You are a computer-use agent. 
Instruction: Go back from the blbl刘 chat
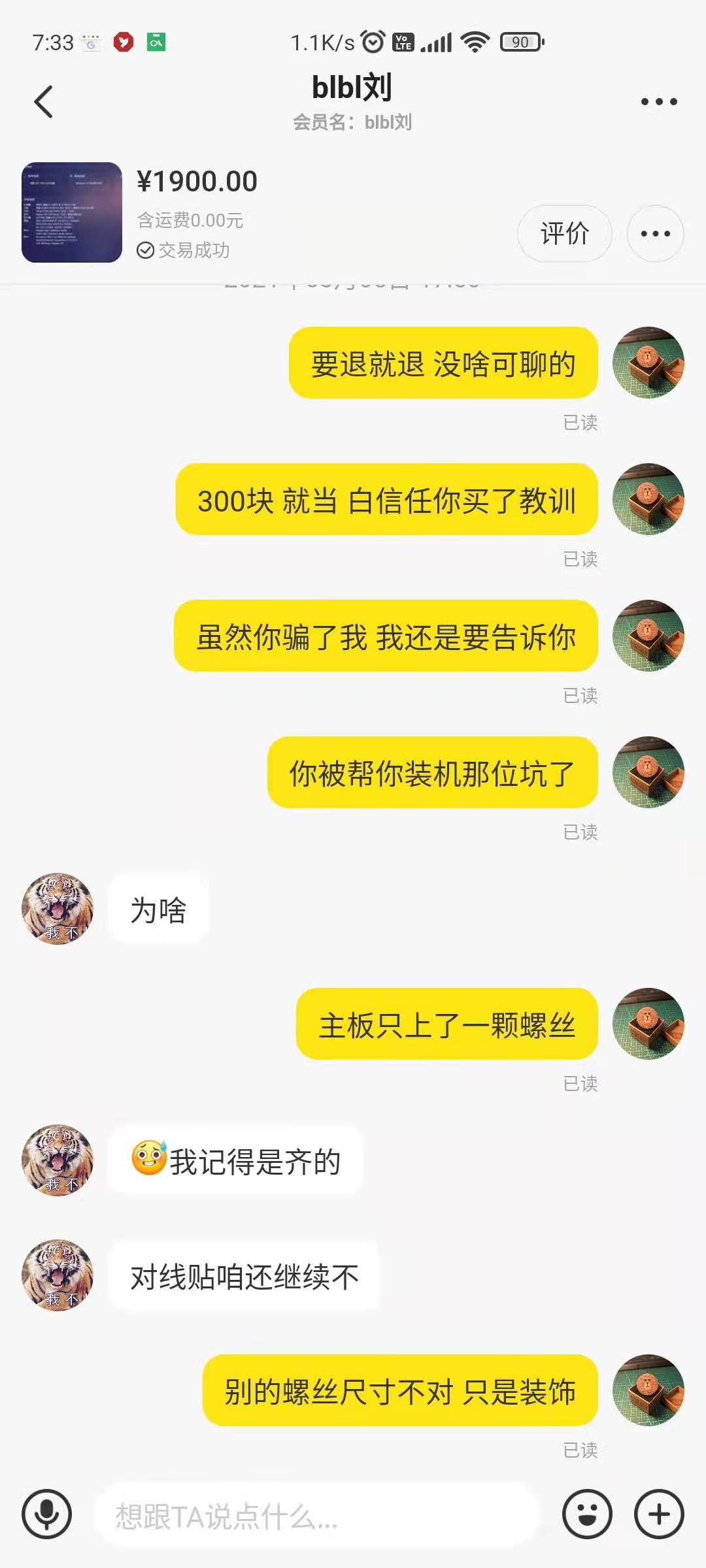click(x=44, y=102)
